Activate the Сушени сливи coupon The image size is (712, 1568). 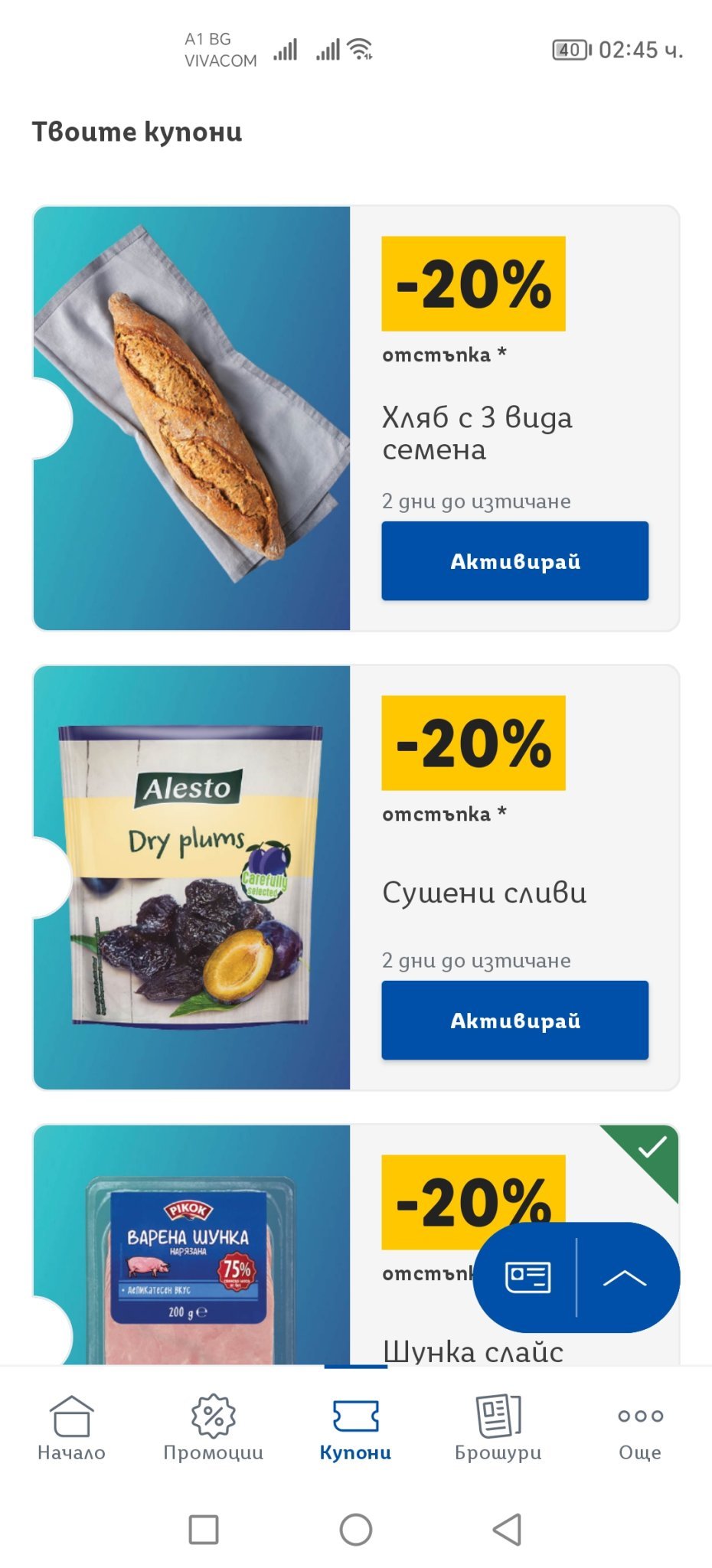514,1020
